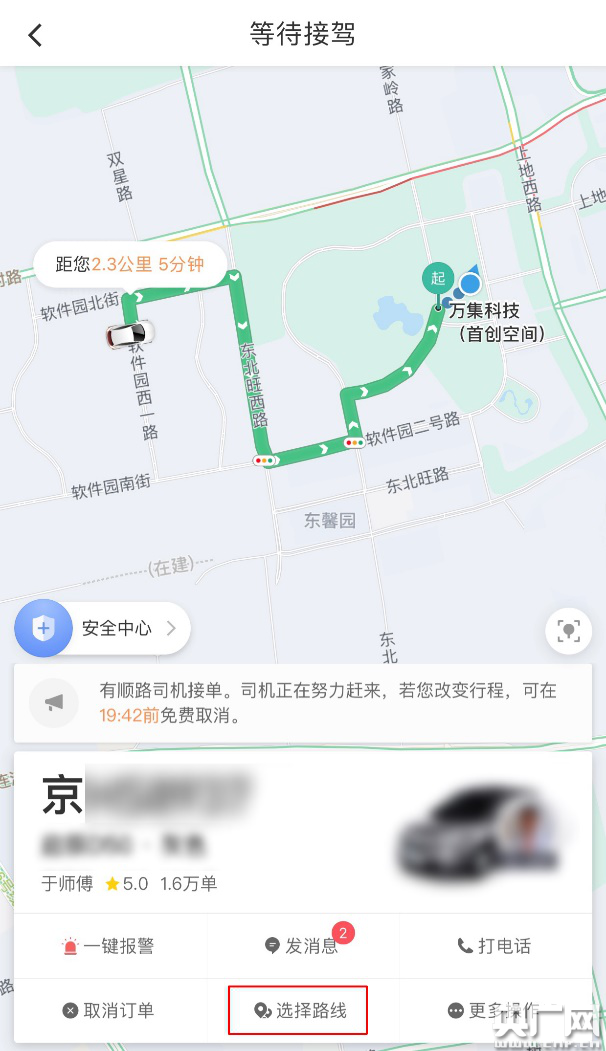View the driver's blurred profile photo
The width and height of the screenshot is (606, 1051).
533,833
